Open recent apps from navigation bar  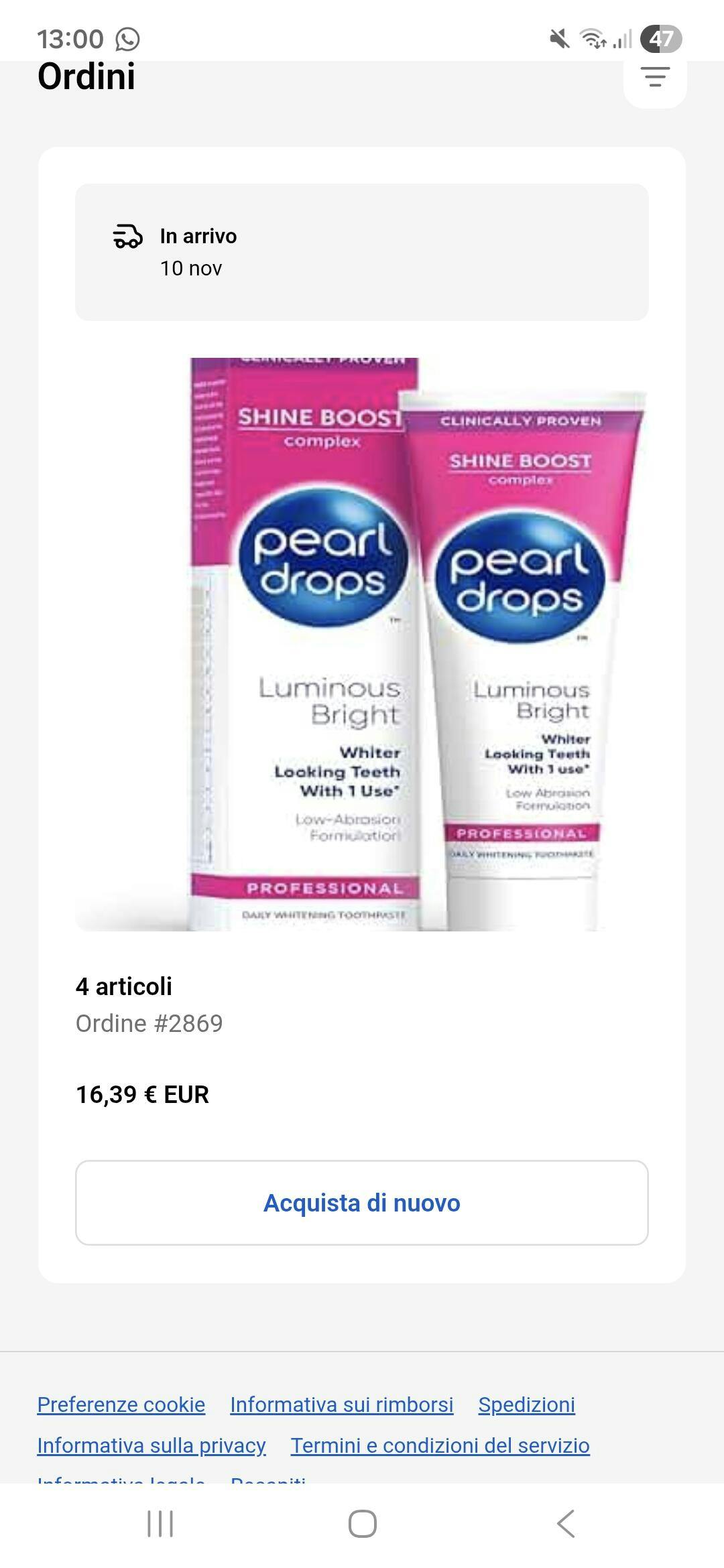[160, 1524]
